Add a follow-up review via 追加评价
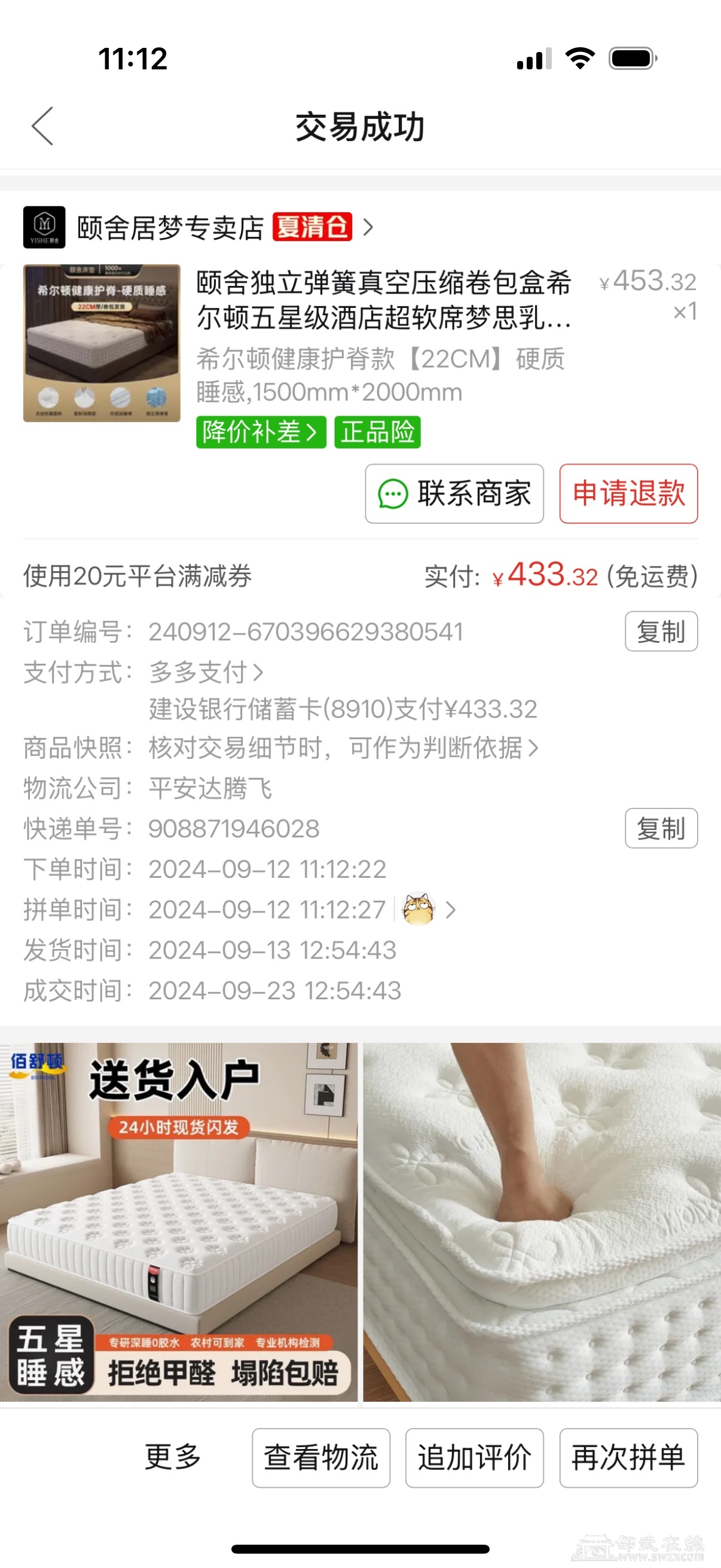Viewport: 721px width, 1568px height. point(474,1457)
